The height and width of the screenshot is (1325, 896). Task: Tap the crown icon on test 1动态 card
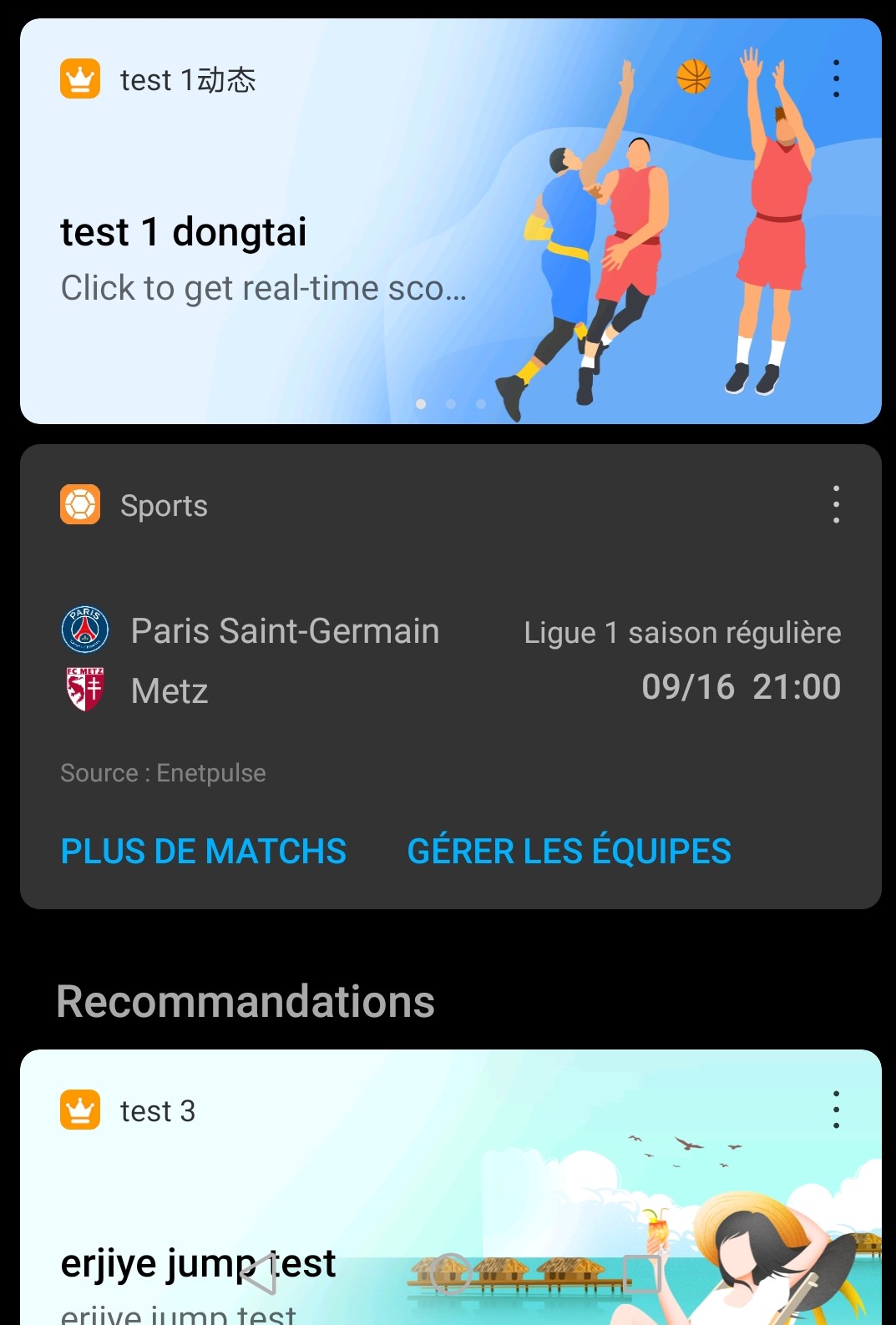[x=79, y=78]
